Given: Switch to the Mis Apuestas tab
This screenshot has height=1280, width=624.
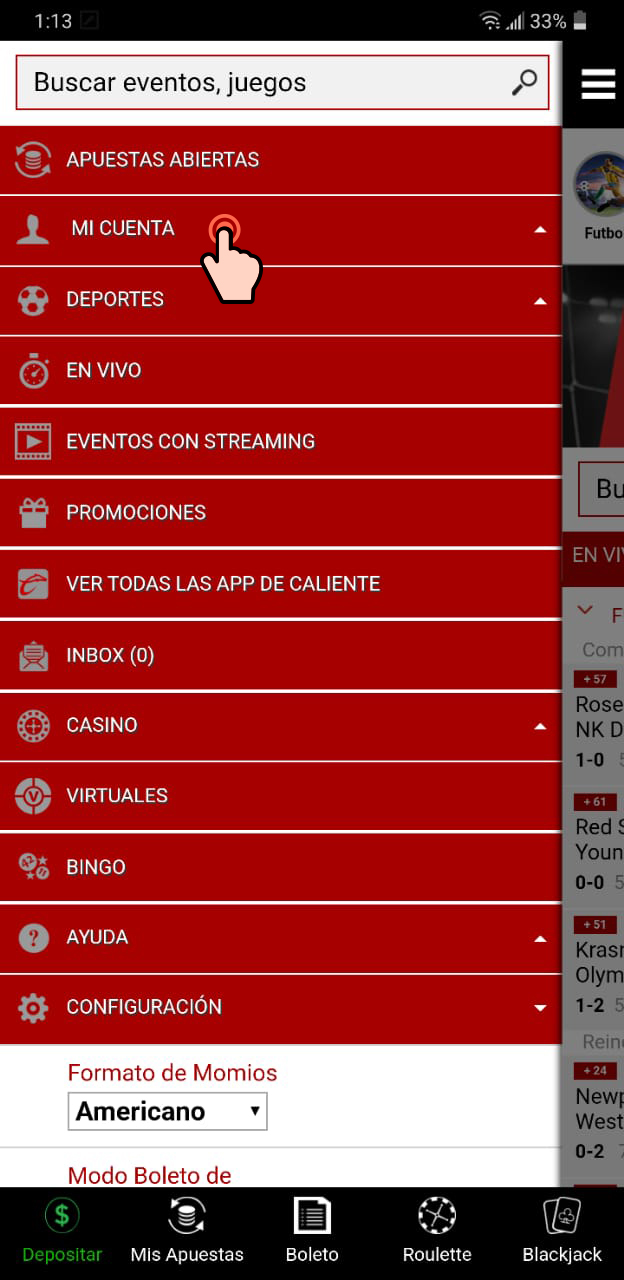Looking at the screenshot, I should pyautogui.click(x=187, y=1231).
